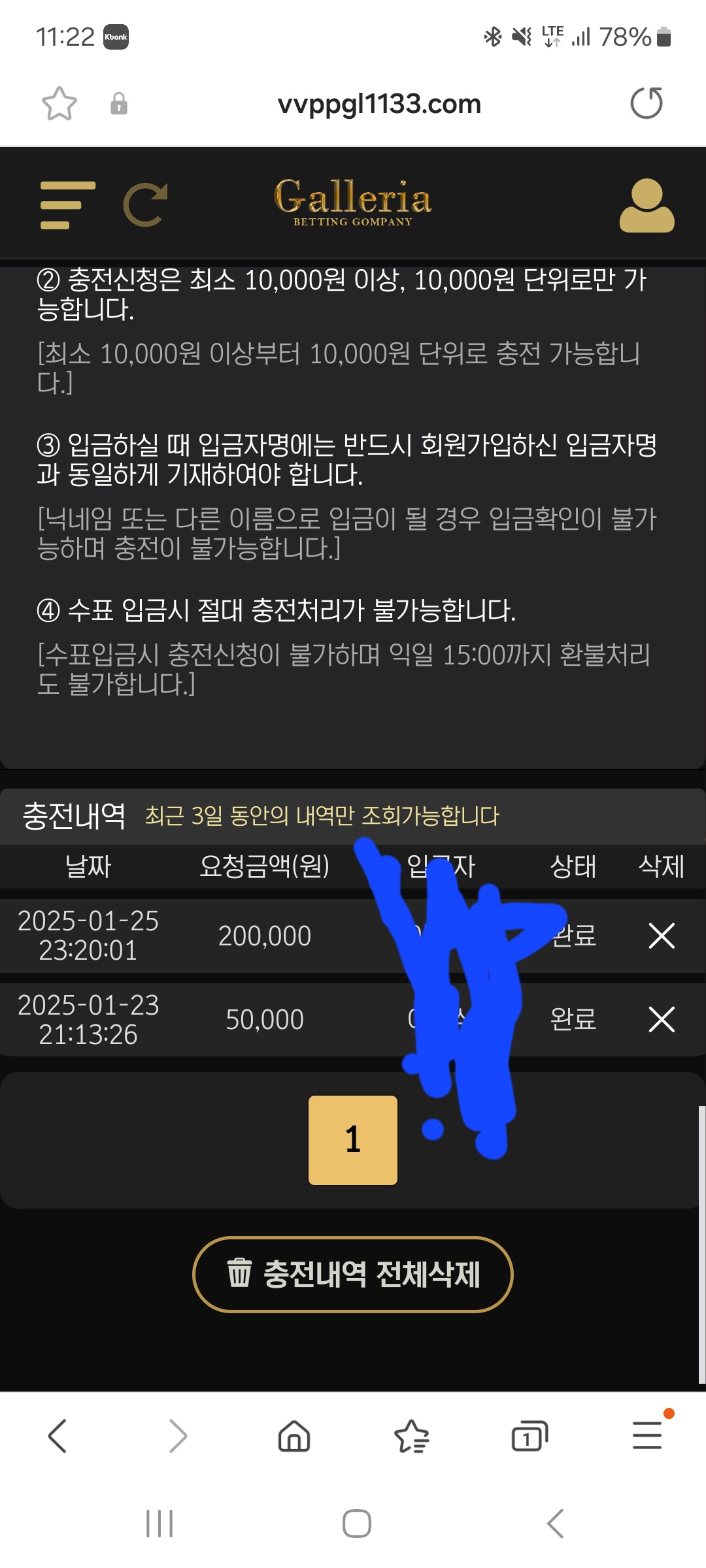Tap the system home button

356,1524
